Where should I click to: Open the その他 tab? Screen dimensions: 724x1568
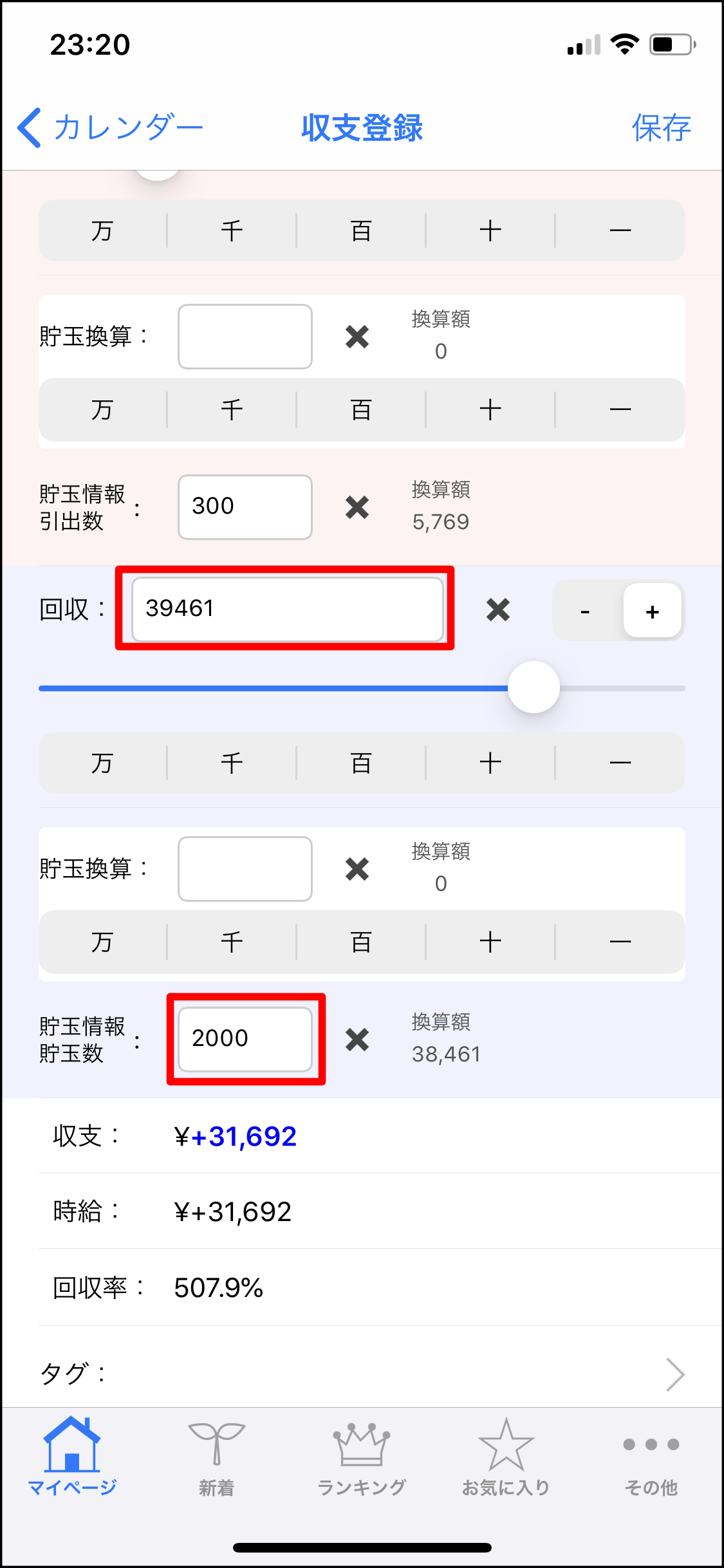(x=651, y=1460)
